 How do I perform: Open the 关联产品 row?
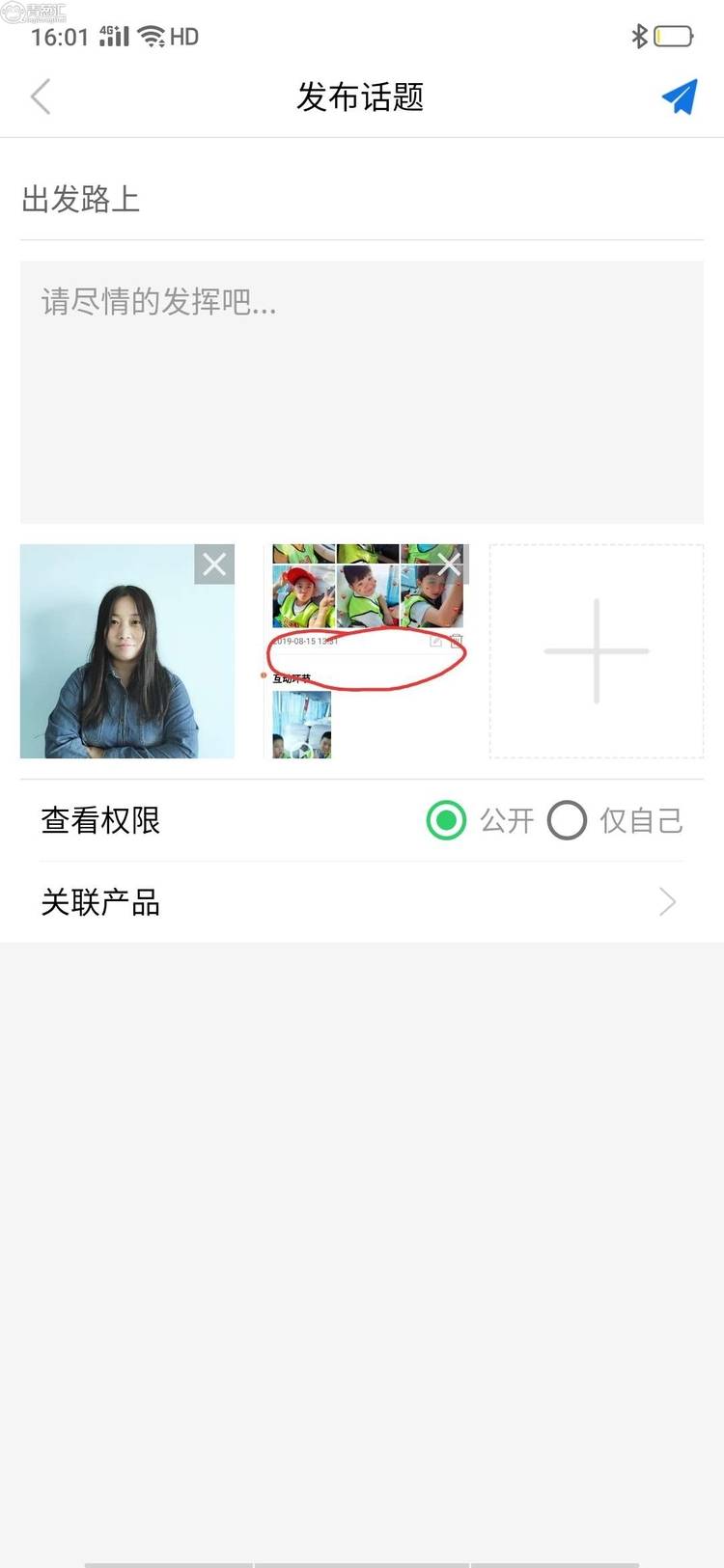[x=361, y=902]
